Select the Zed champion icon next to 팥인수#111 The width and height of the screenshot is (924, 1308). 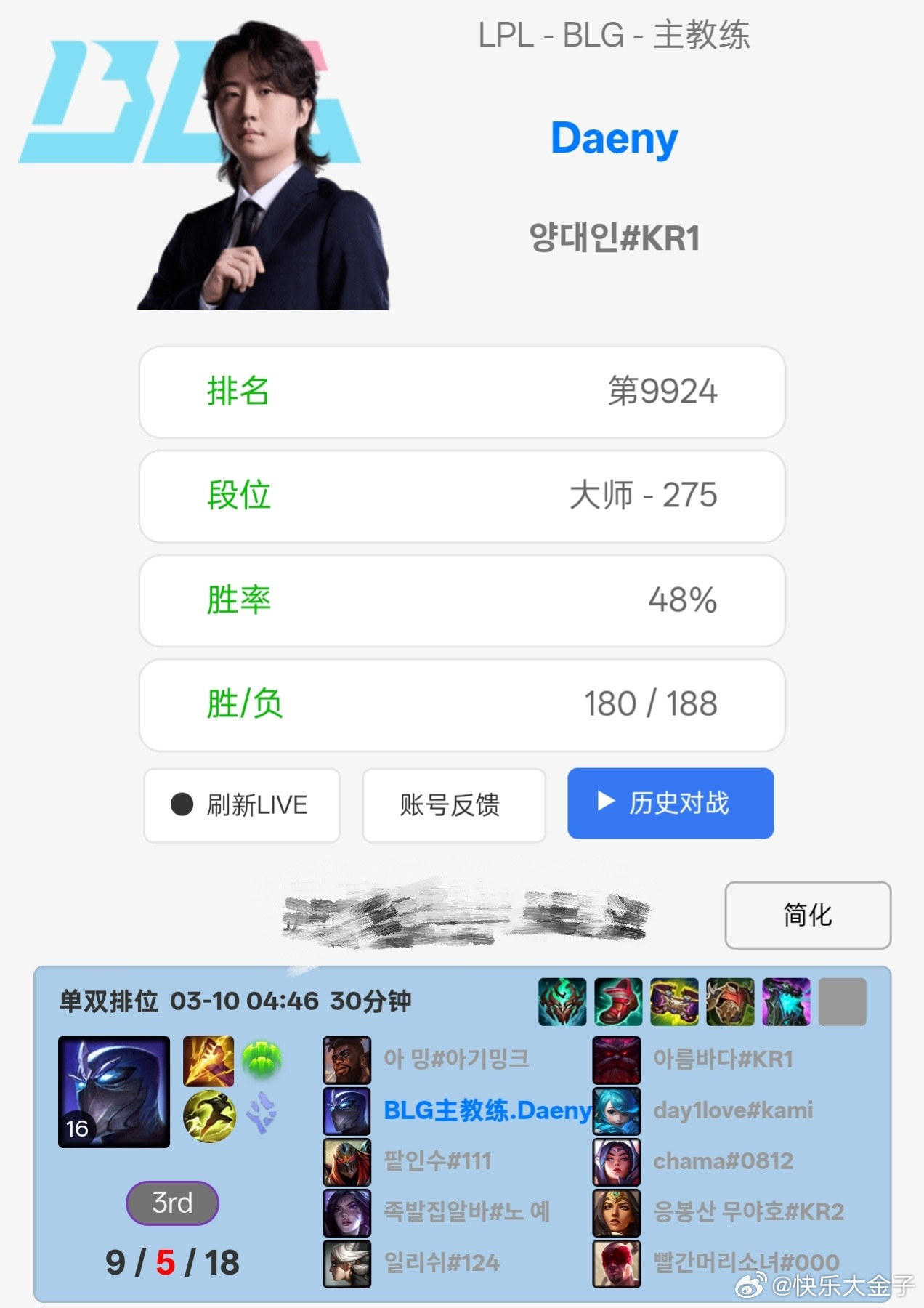point(347,1161)
